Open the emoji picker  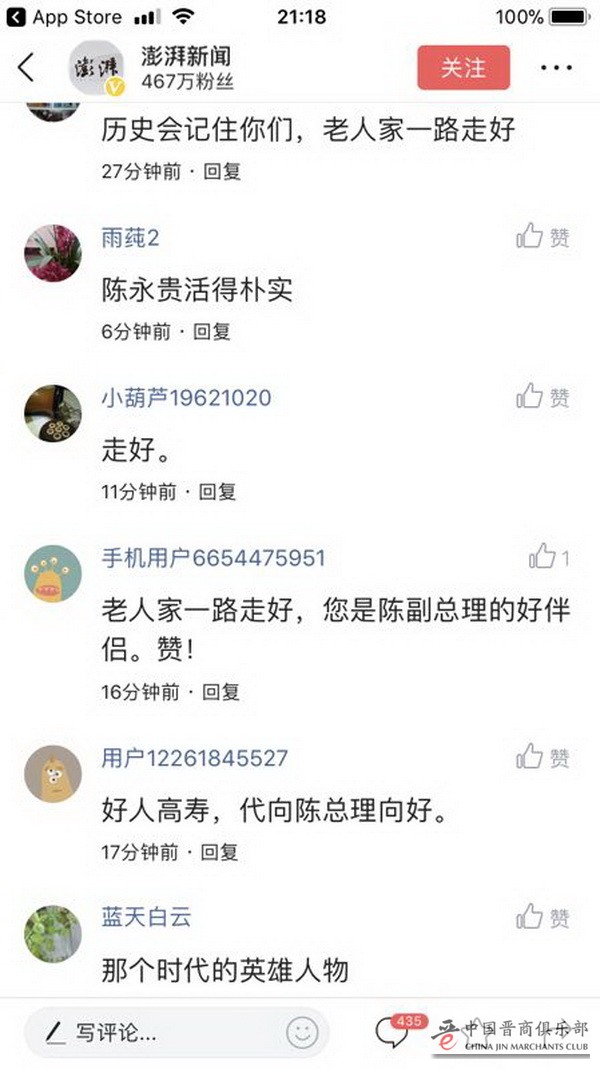point(302,1032)
